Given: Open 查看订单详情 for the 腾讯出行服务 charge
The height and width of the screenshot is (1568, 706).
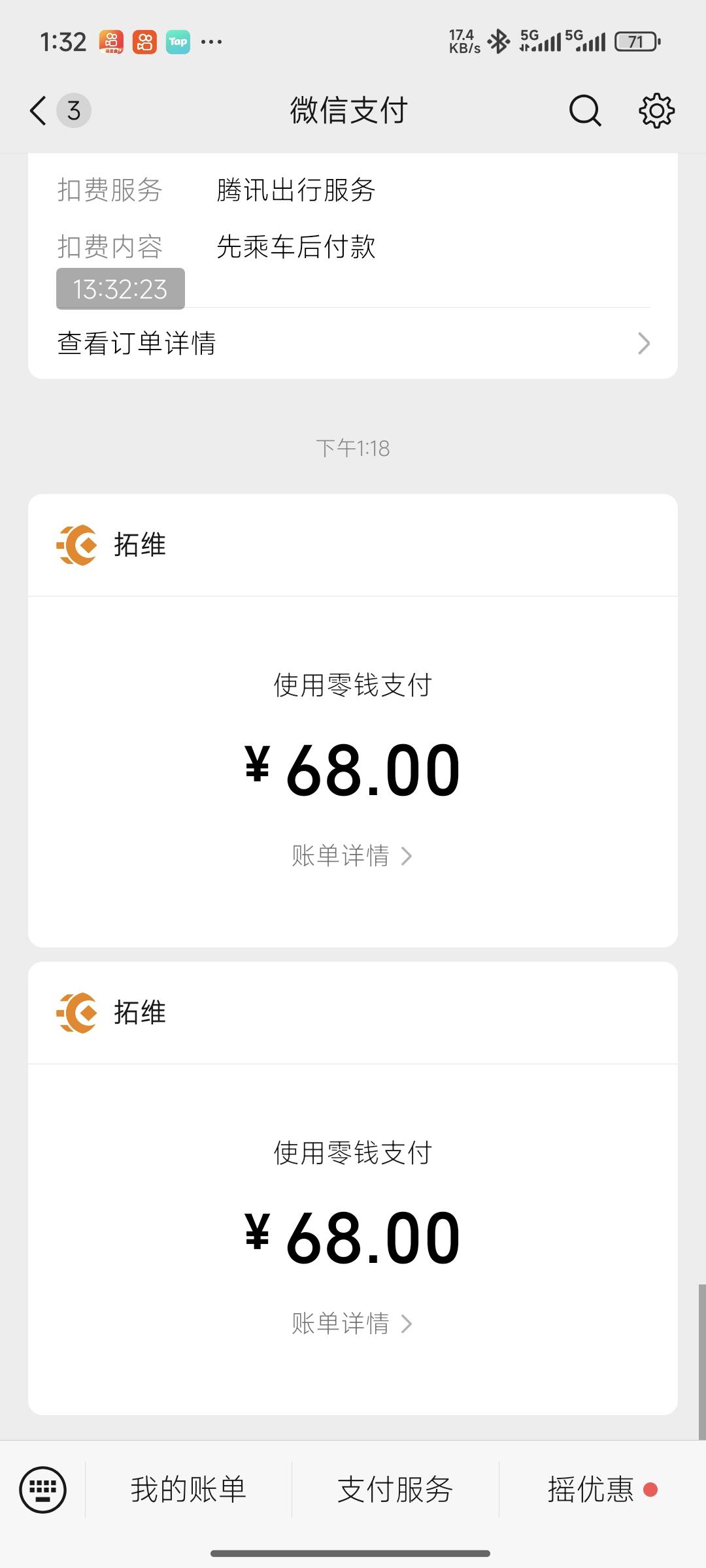Looking at the screenshot, I should pos(353,344).
